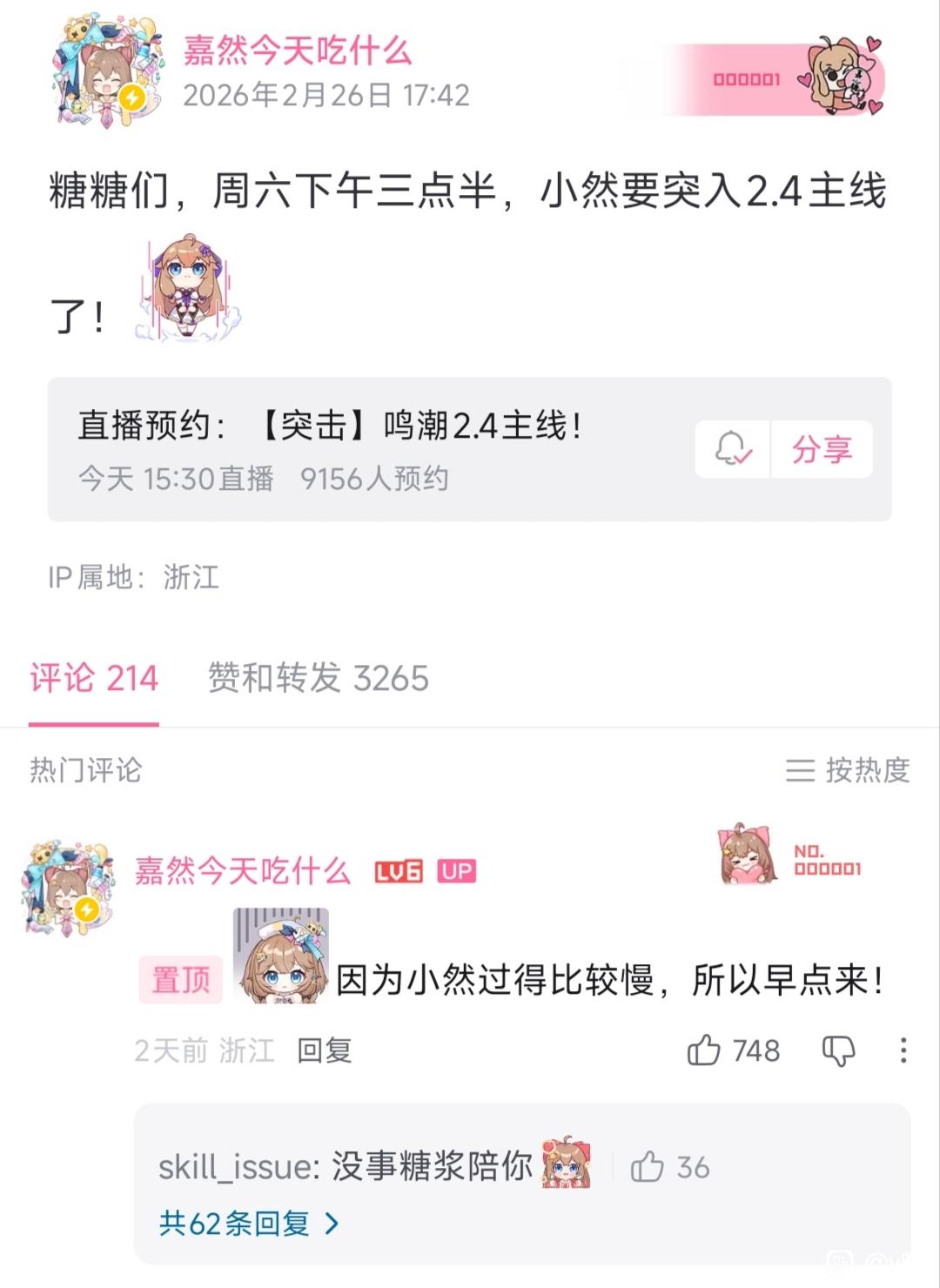
Task: Reply to the pinned comment via 回复
Action: click(325, 1050)
